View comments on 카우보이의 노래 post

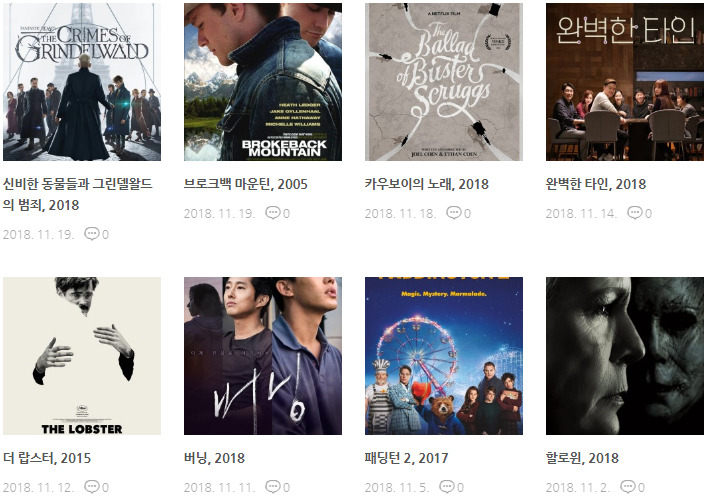[458, 213]
